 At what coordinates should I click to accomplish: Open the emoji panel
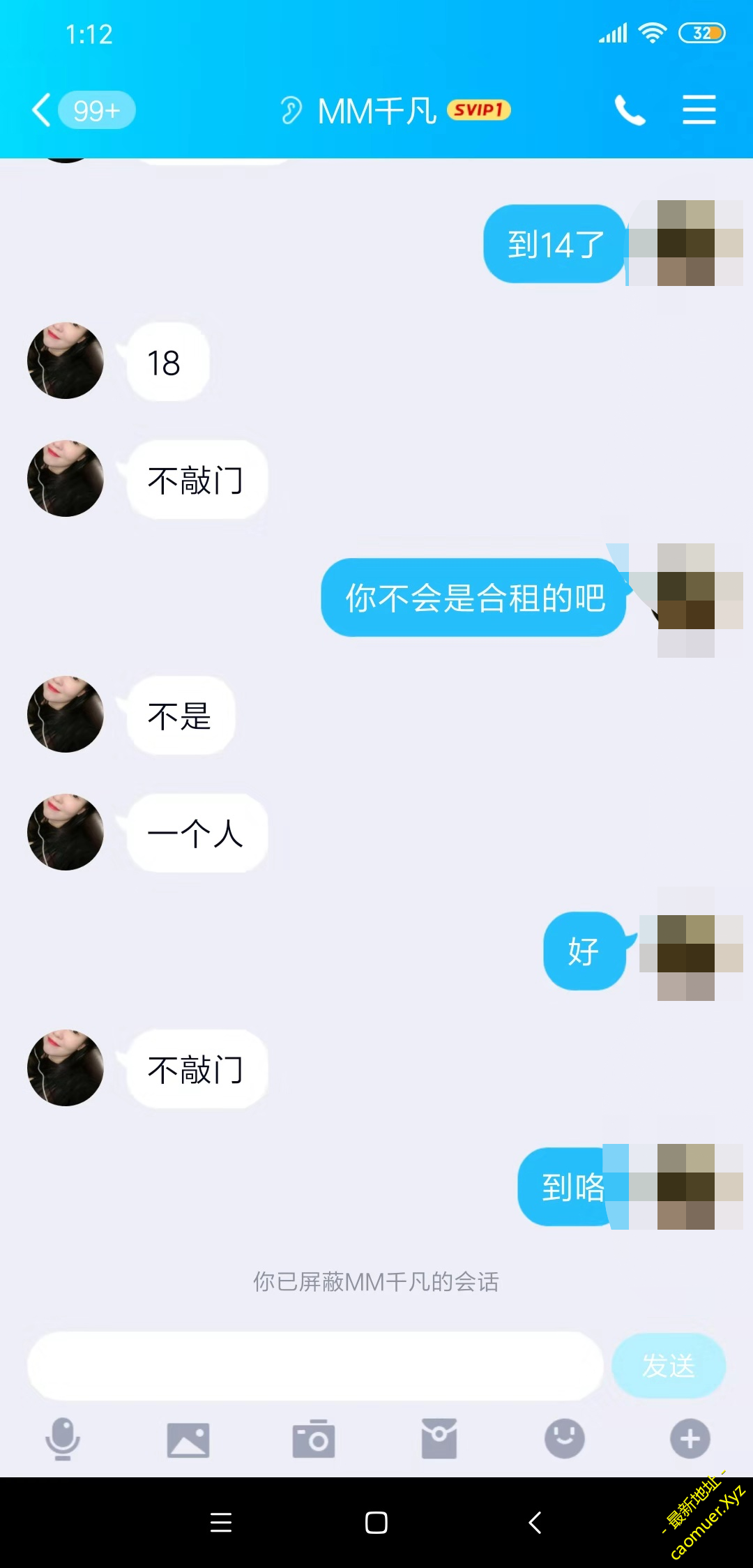pyautogui.click(x=564, y=1438)
